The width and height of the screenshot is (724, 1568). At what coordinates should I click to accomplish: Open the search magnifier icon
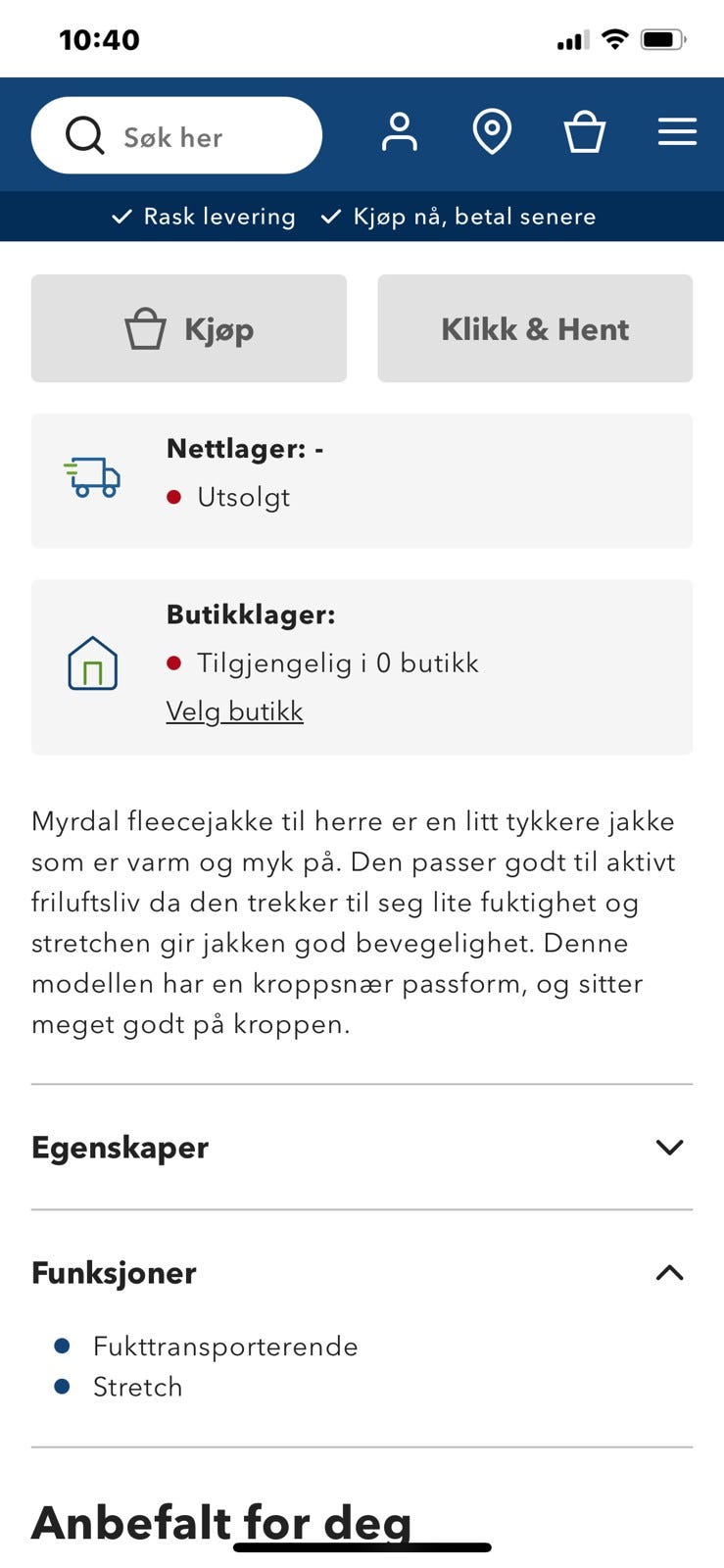coord(85,135)
